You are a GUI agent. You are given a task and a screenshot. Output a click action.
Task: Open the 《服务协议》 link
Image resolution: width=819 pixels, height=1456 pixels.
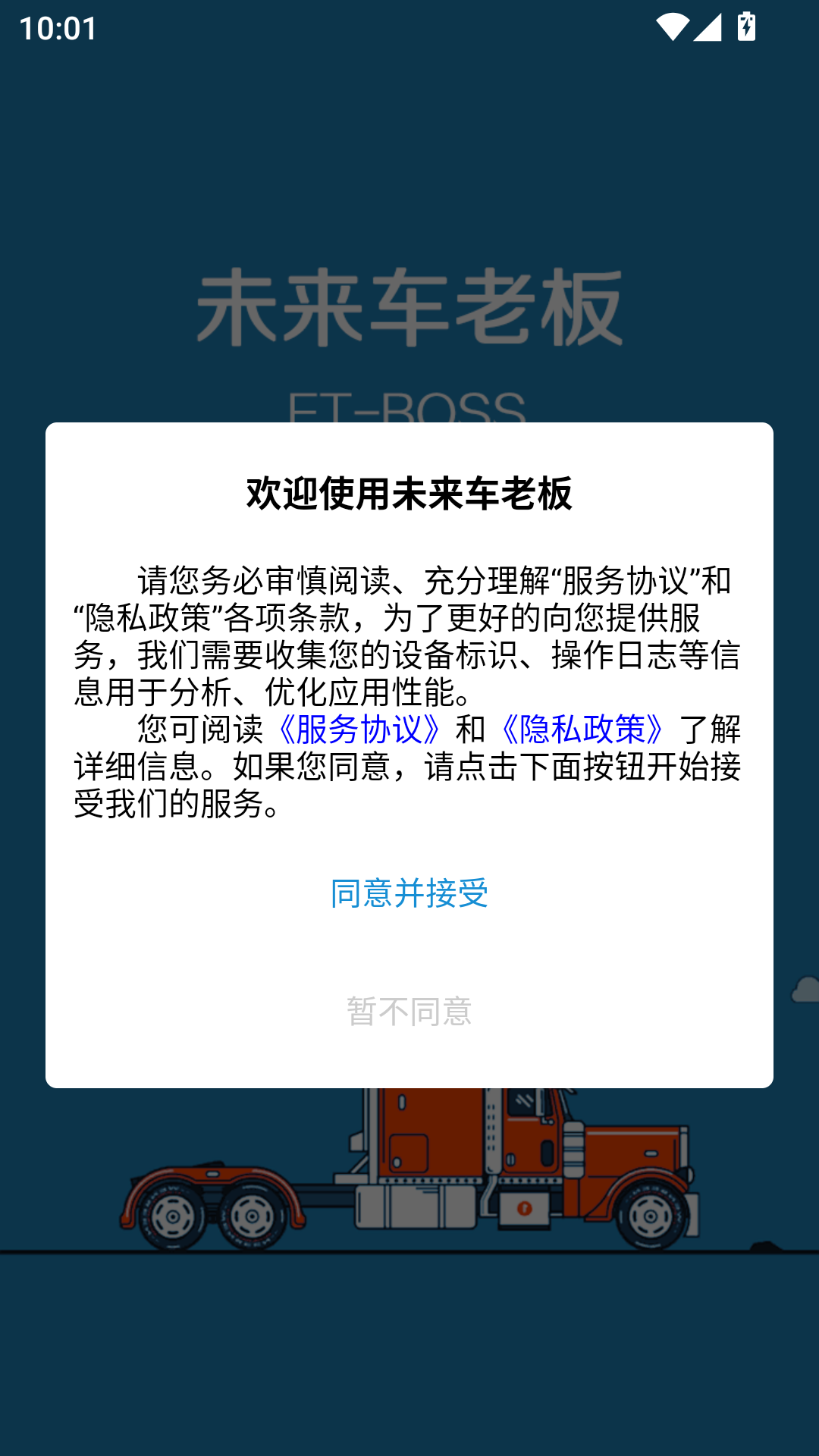[x=358, y=730]
